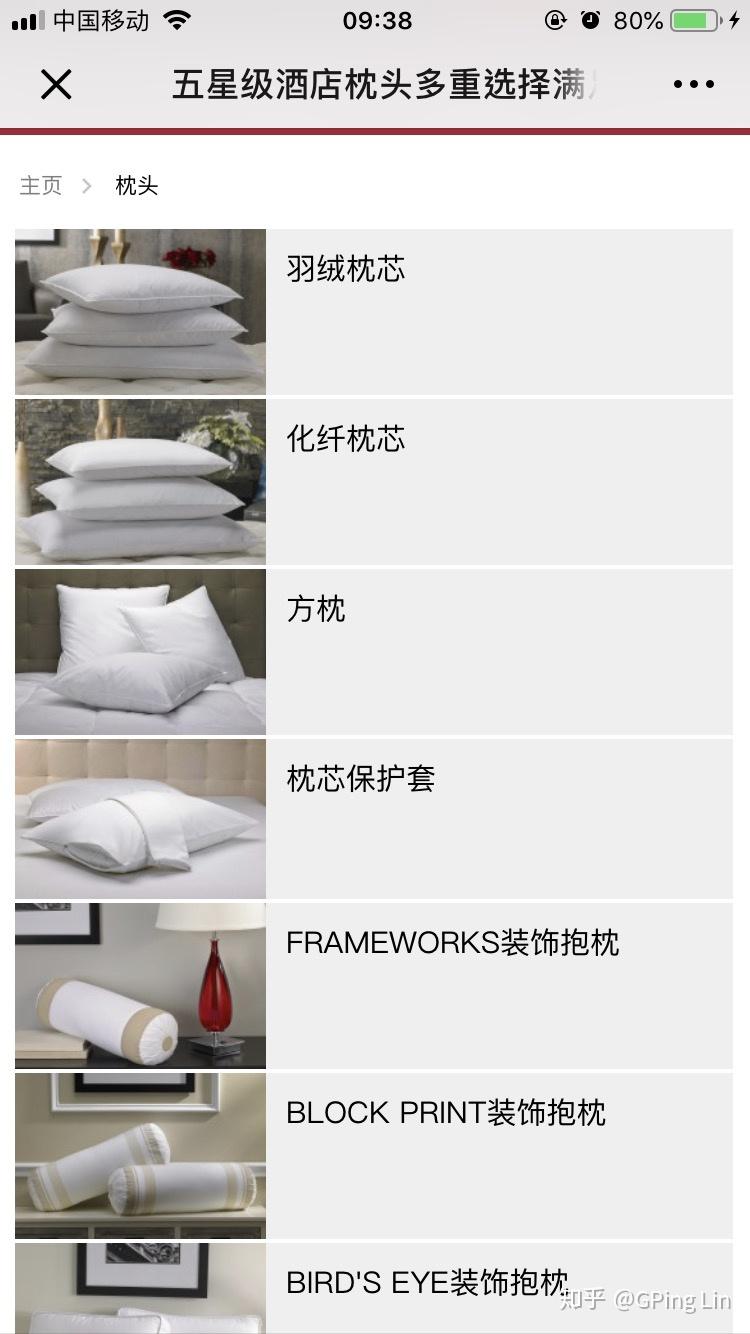Select the 枕头 breadcrumb item

(137, 186)
